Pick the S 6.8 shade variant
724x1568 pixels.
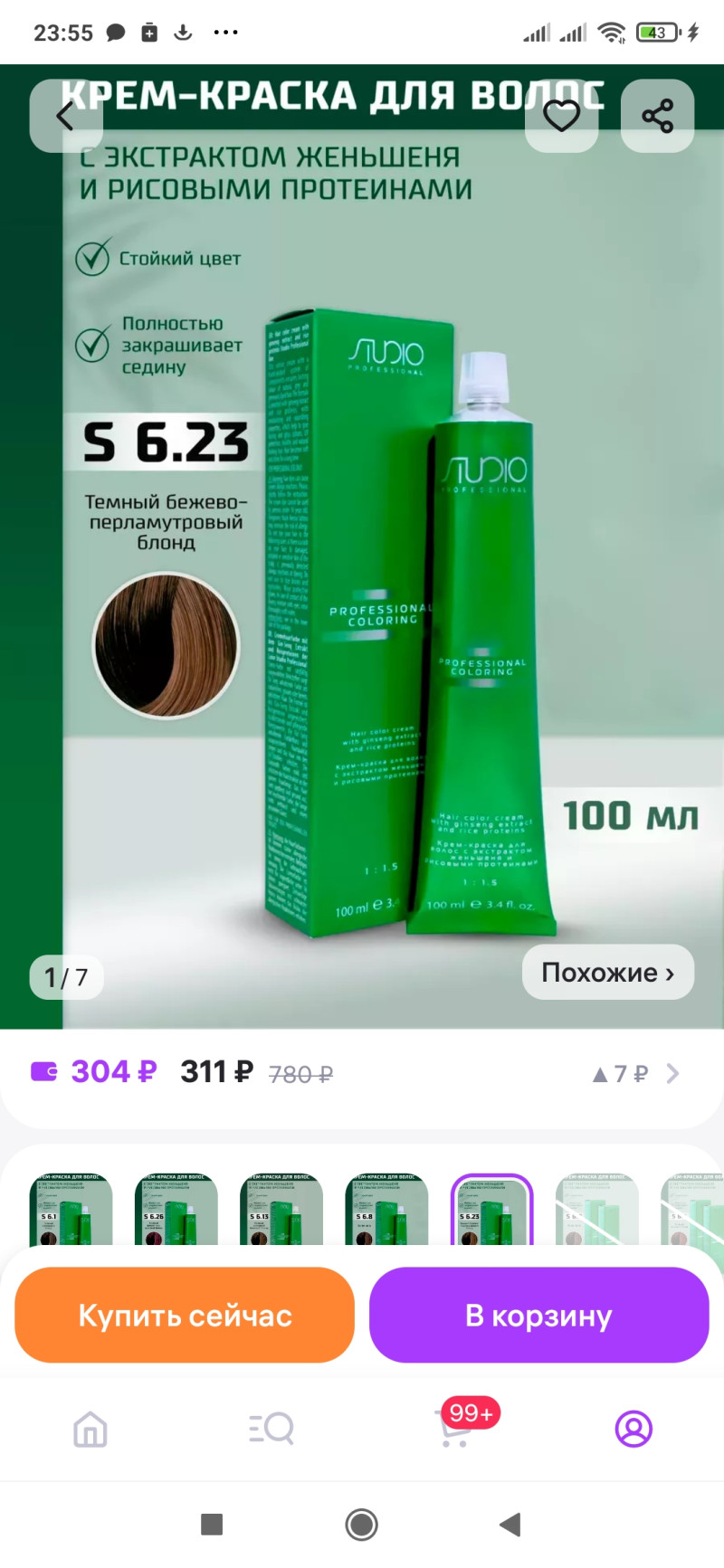click(x=386, y=1211)
